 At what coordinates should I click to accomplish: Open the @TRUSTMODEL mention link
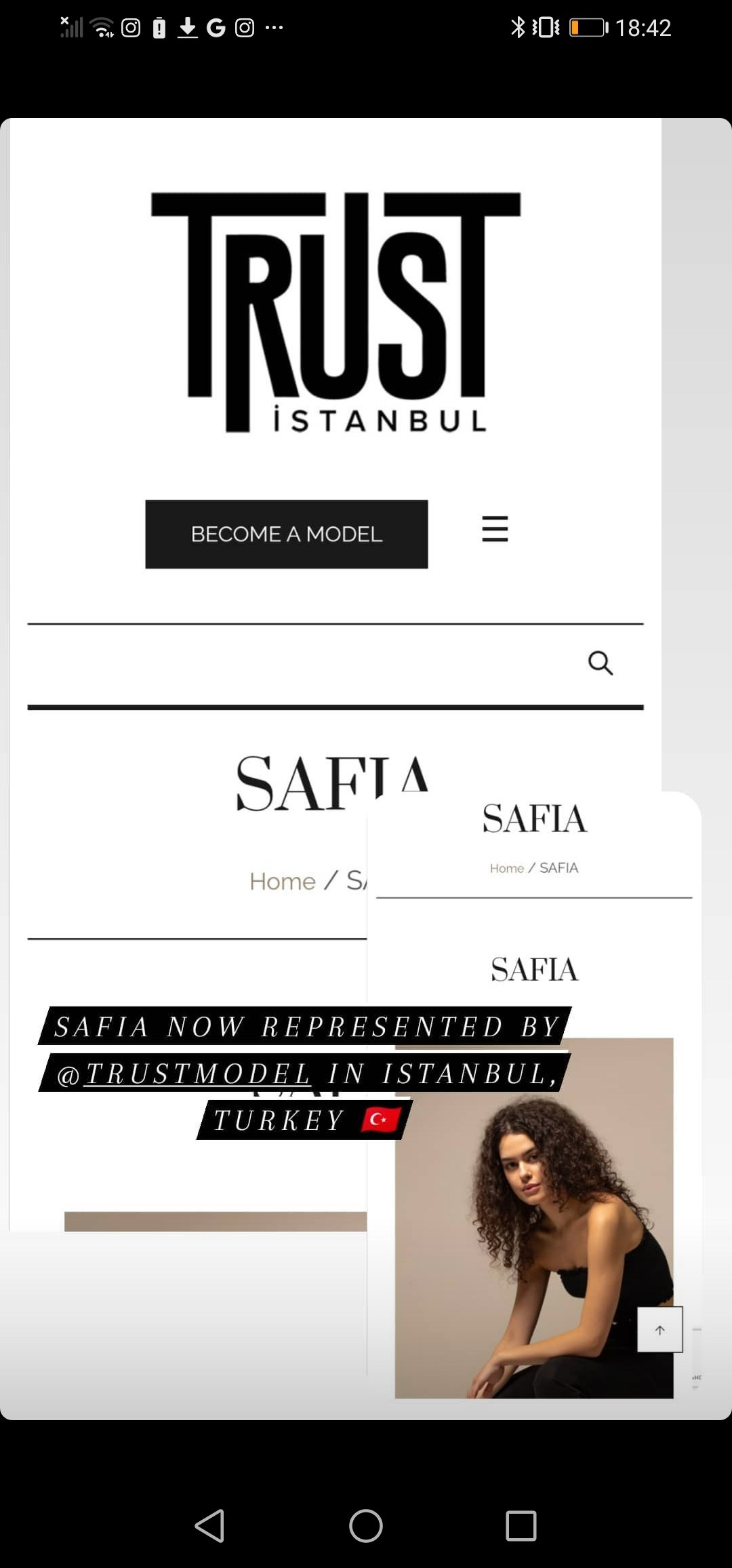point(184,1074)
